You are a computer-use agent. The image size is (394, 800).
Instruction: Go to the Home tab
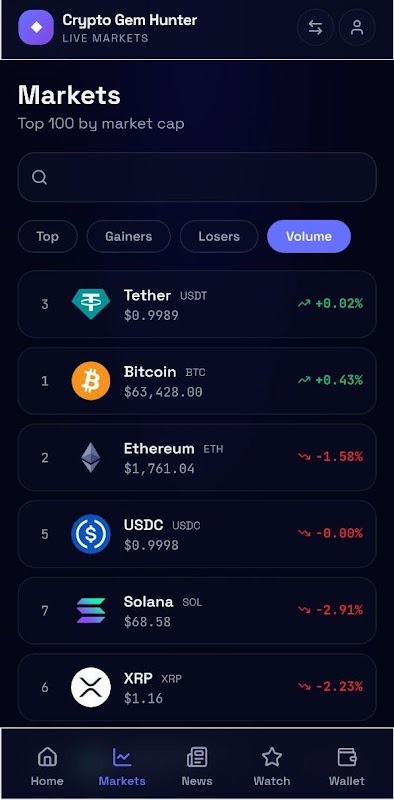tap(47, 766)
